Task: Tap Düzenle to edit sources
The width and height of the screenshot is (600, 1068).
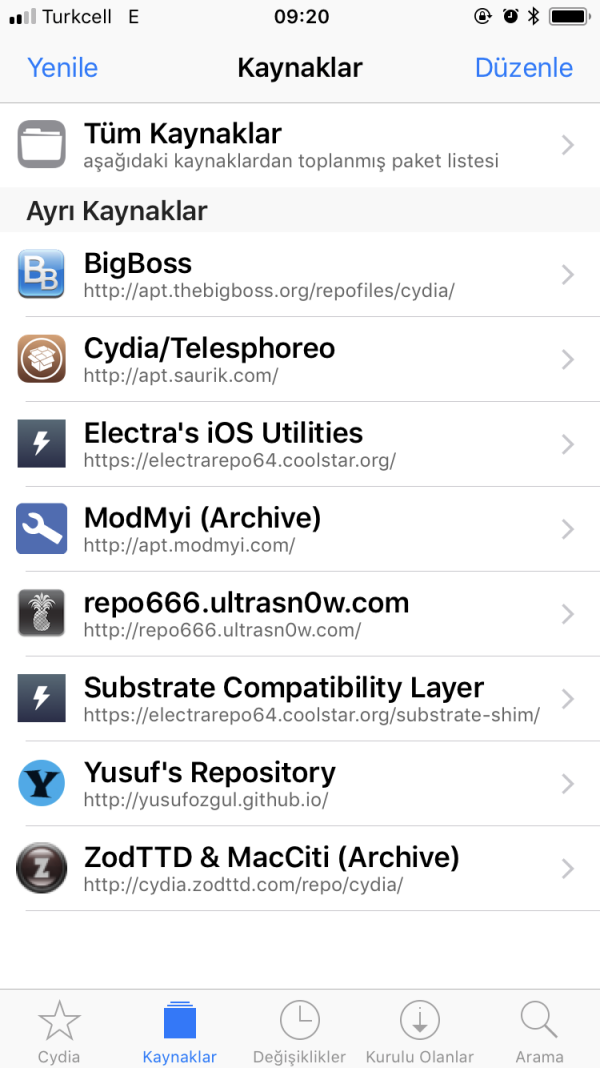Action: (x=524, y=68)
